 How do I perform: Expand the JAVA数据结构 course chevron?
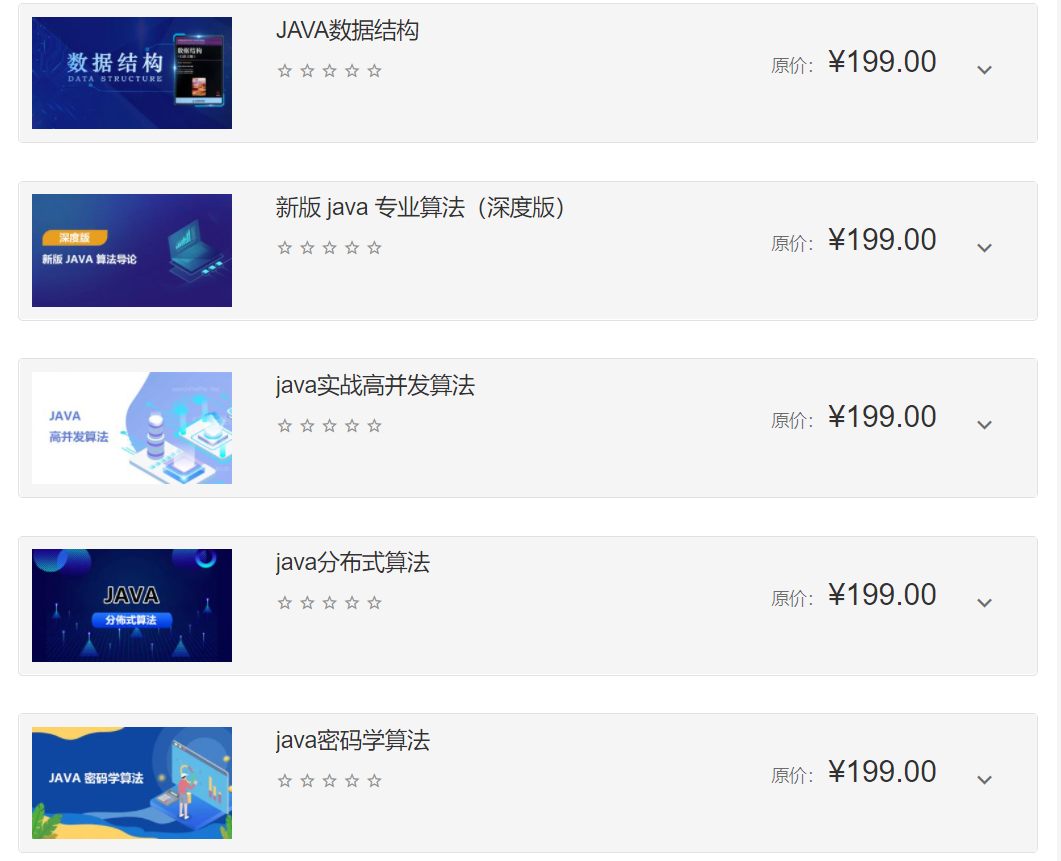click(x=984, y=70)
